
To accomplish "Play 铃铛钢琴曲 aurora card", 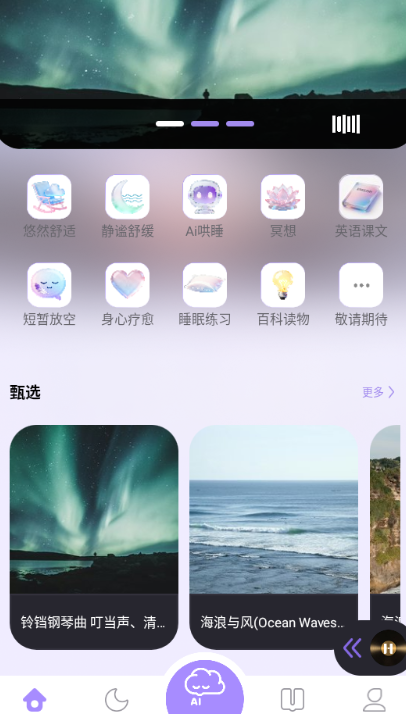I will (94, 537).
